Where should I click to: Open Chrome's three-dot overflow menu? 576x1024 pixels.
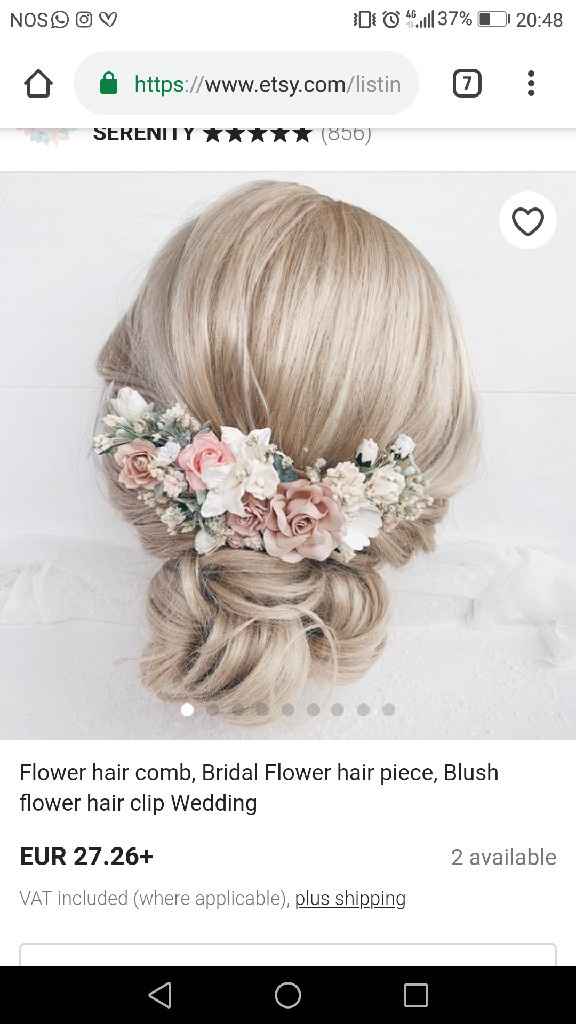(531, 84)
